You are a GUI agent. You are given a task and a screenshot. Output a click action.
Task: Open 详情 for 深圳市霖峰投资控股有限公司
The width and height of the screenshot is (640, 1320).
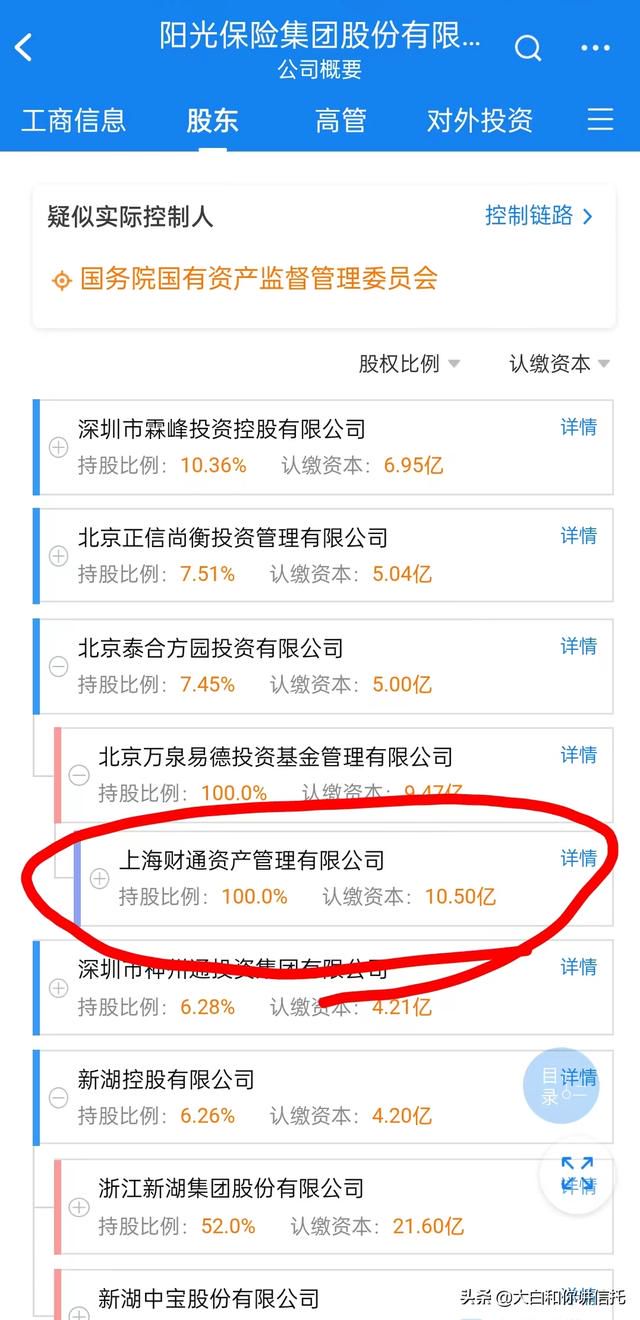point(578,427)
